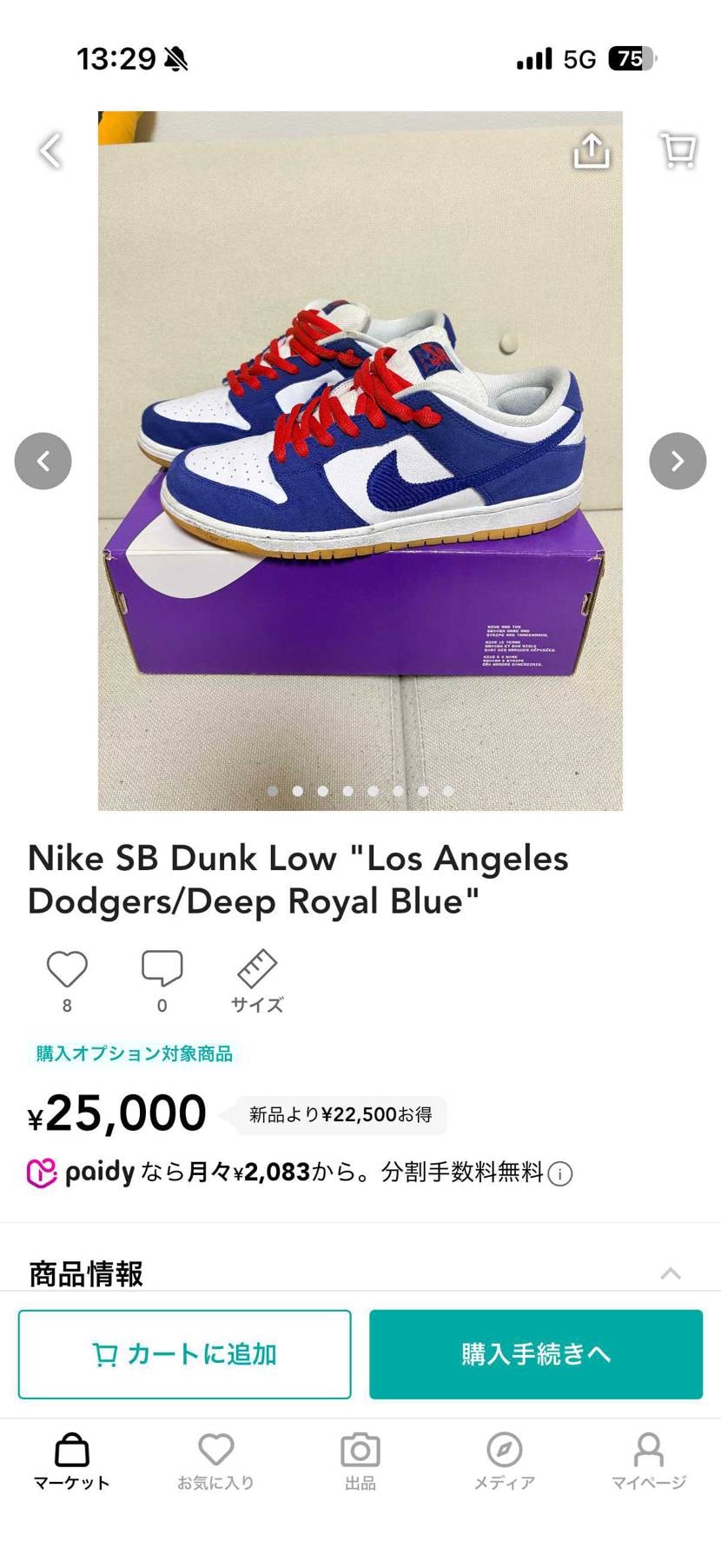This screenshot has width=721, height=1568.
Task: Open the shopping cart
Action: 678,150
